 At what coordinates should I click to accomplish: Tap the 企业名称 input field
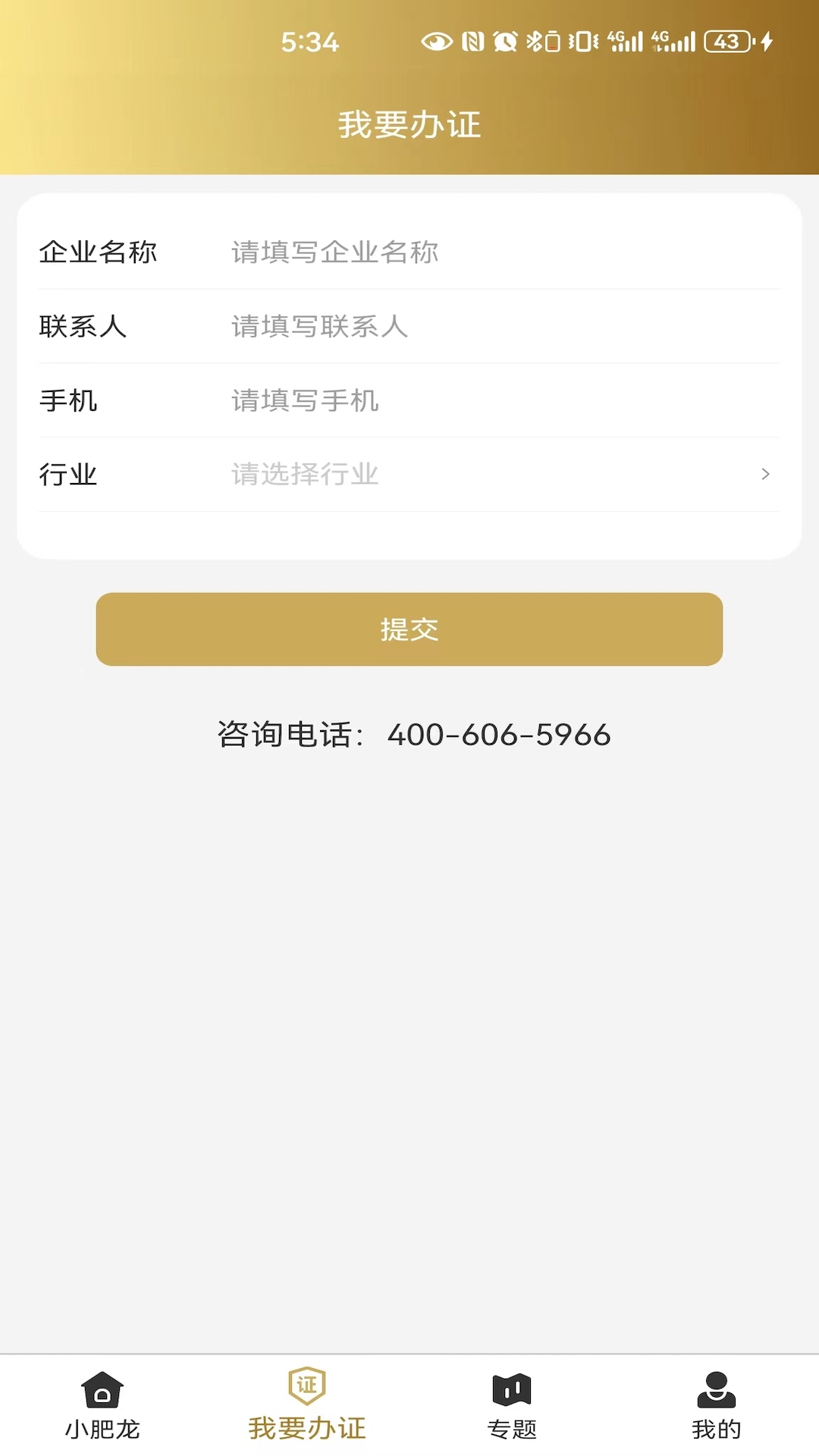(x=500, y=252)
